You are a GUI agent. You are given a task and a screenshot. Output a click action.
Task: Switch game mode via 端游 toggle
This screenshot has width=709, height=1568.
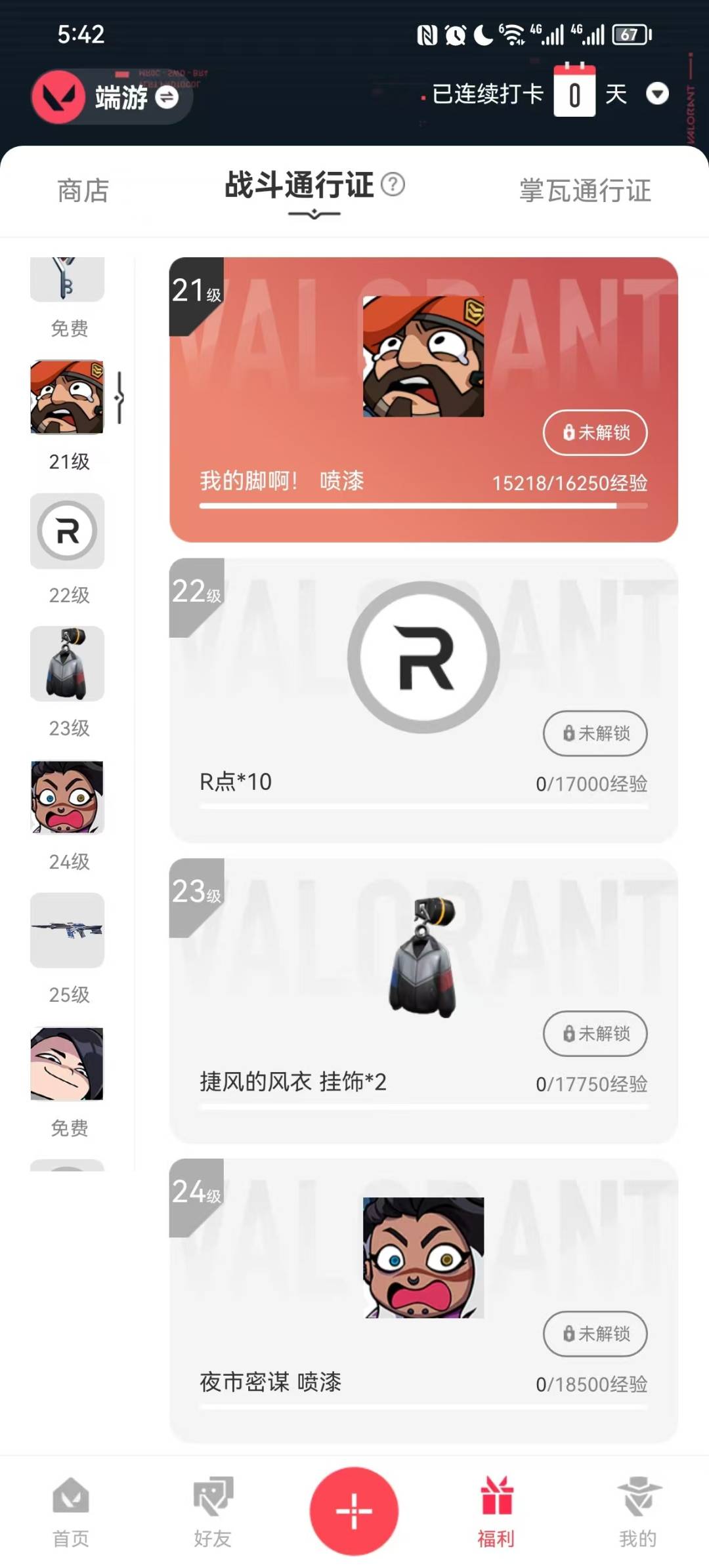166,98
